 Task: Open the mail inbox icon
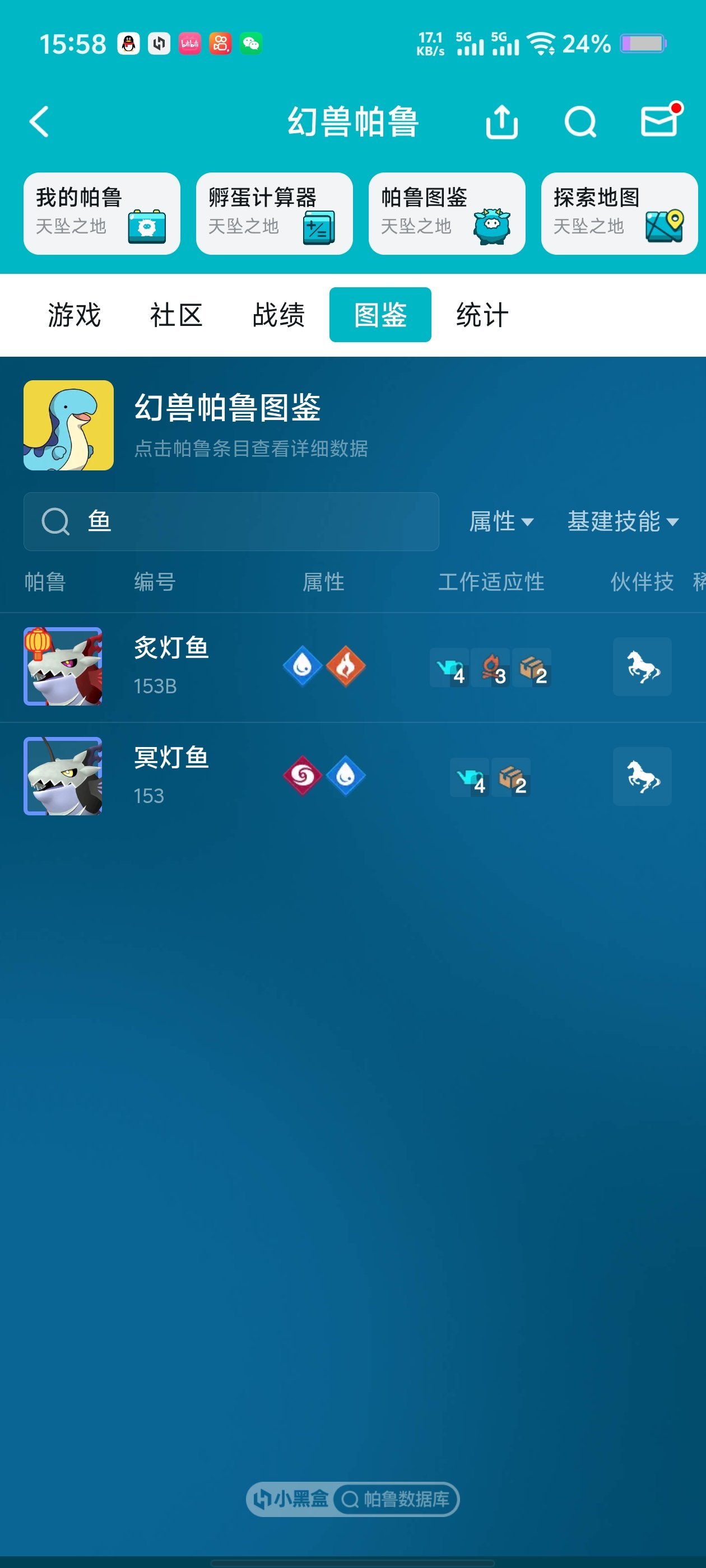[659, 121]
